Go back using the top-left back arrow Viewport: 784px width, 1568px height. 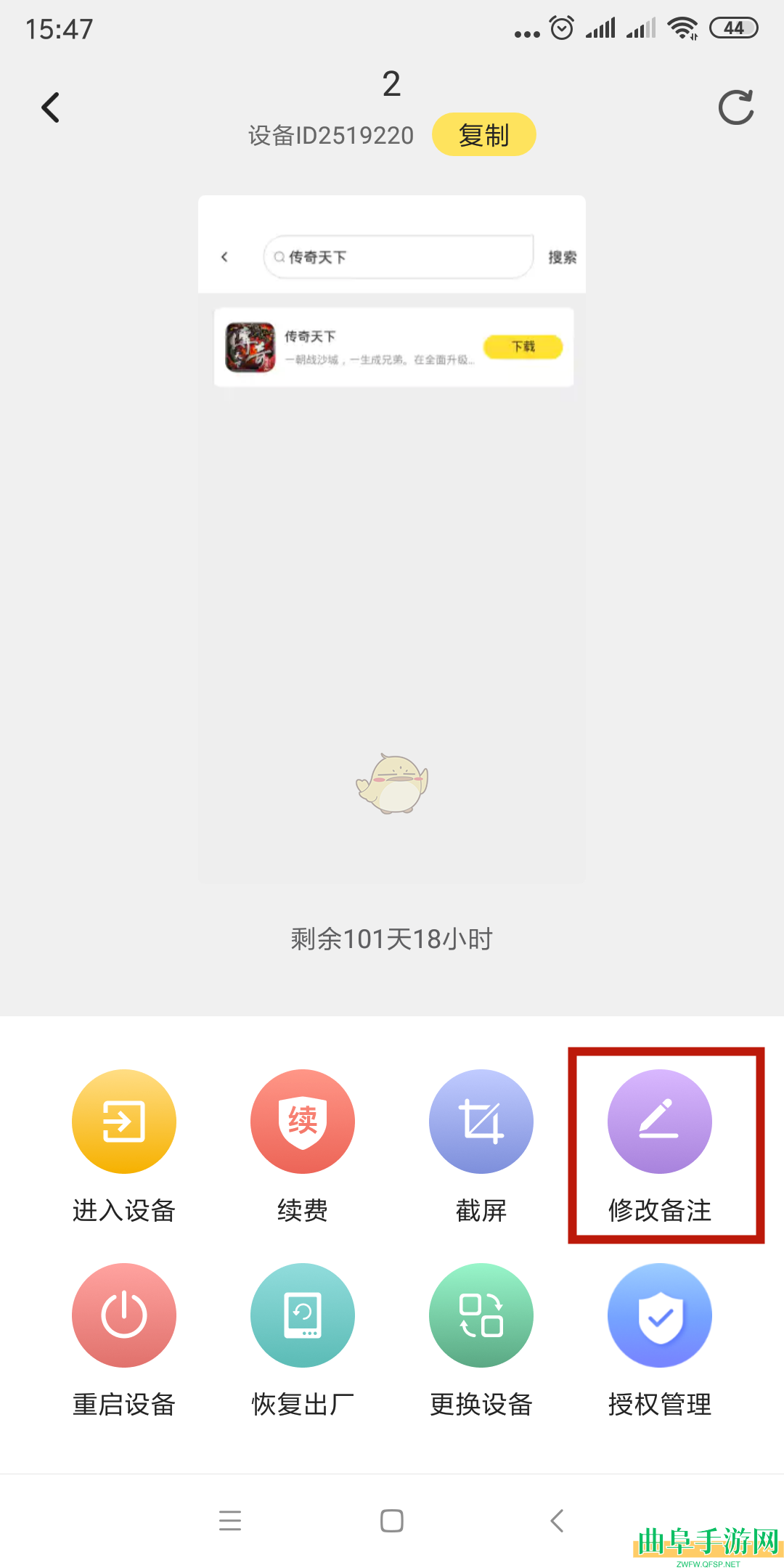tap(49, 107)
